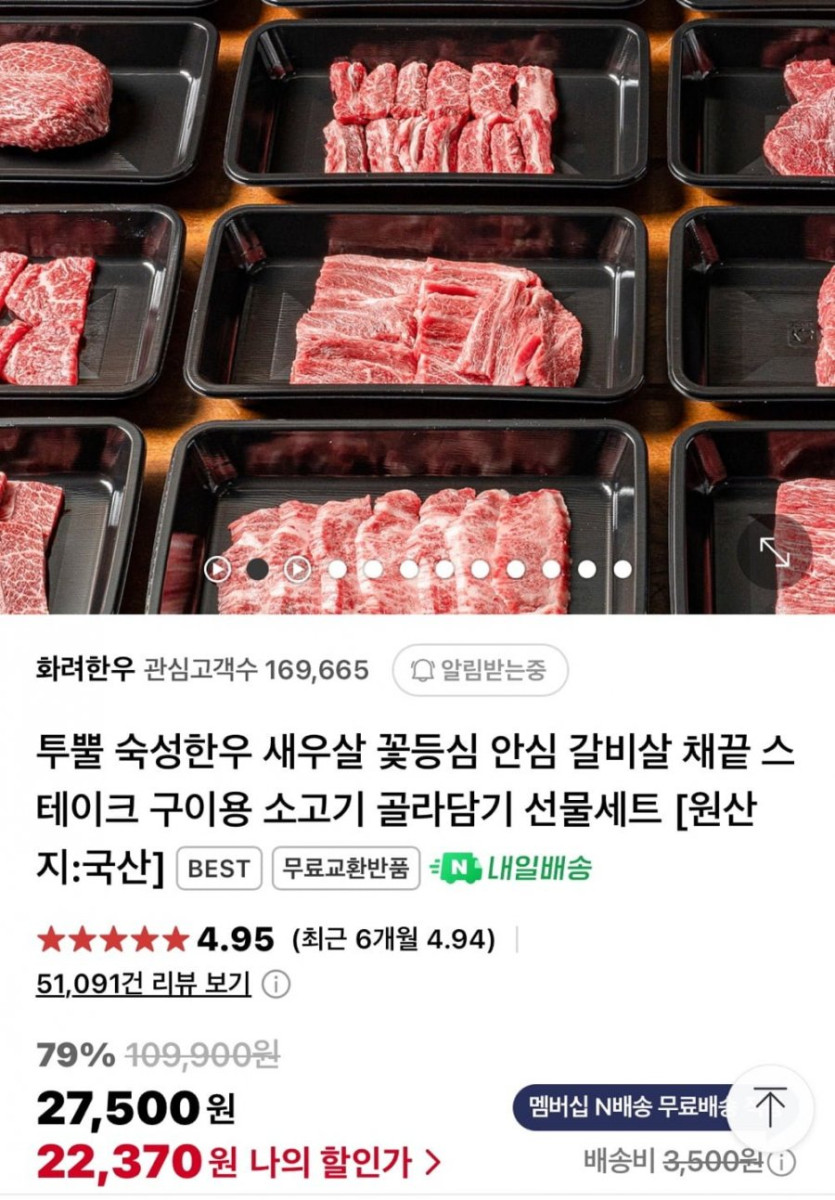Open the 배송비 shipping fee info icon
The image size is (835, 1200).
785,1162
